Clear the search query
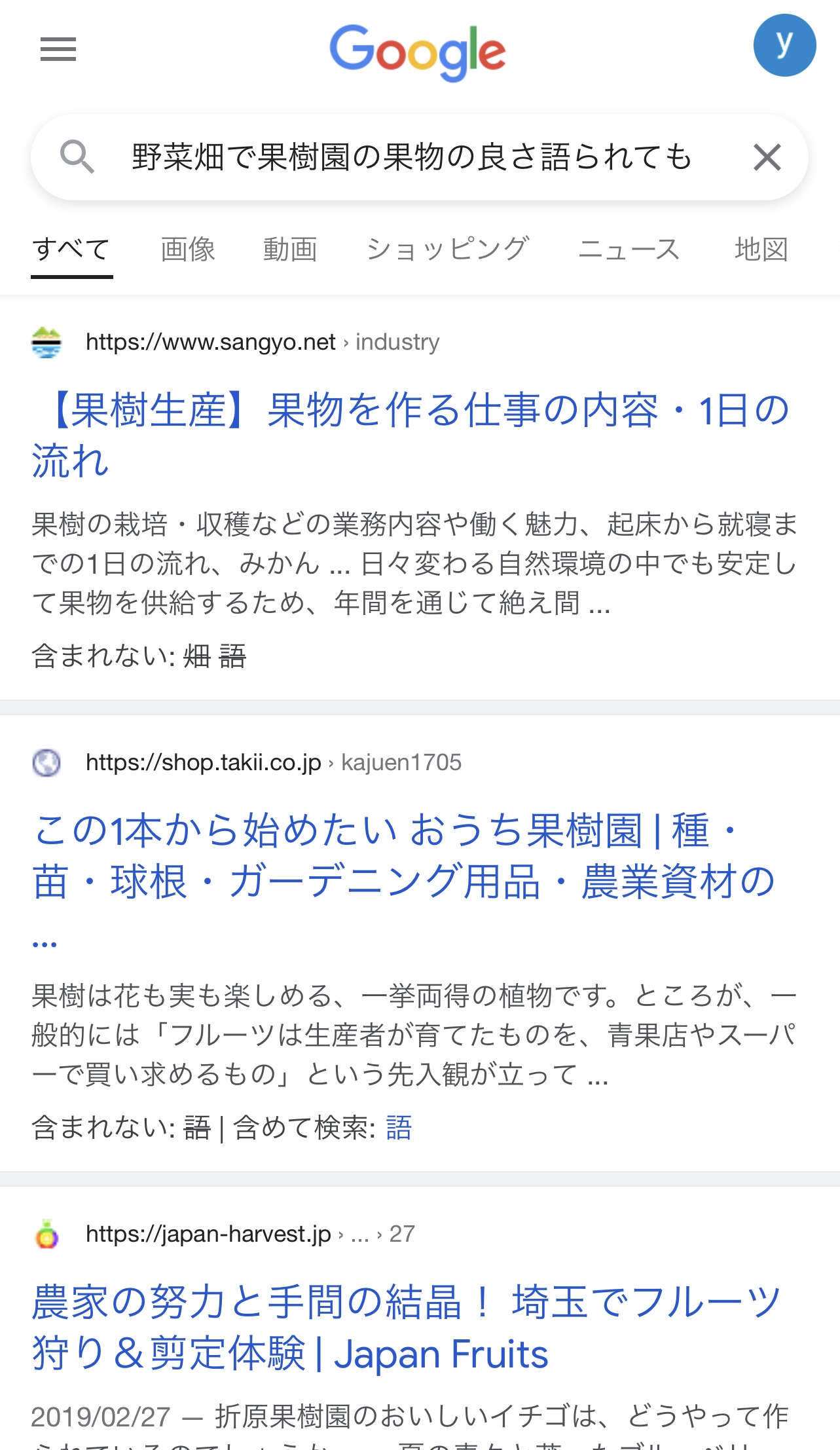This screenshot has width=840, height=1450. [767, 158]
